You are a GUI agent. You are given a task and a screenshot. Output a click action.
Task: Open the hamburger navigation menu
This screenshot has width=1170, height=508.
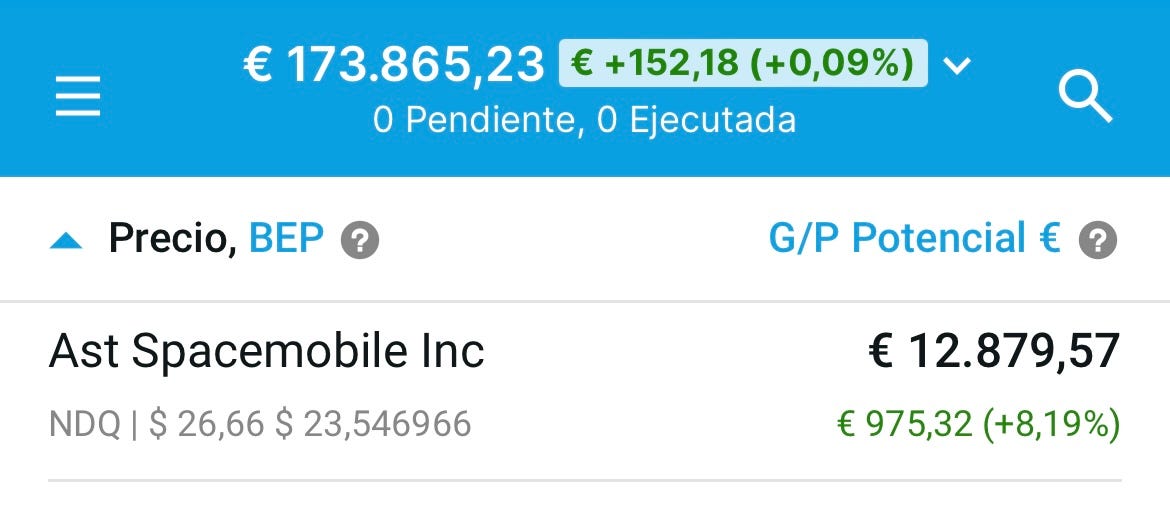click(78, 97)
